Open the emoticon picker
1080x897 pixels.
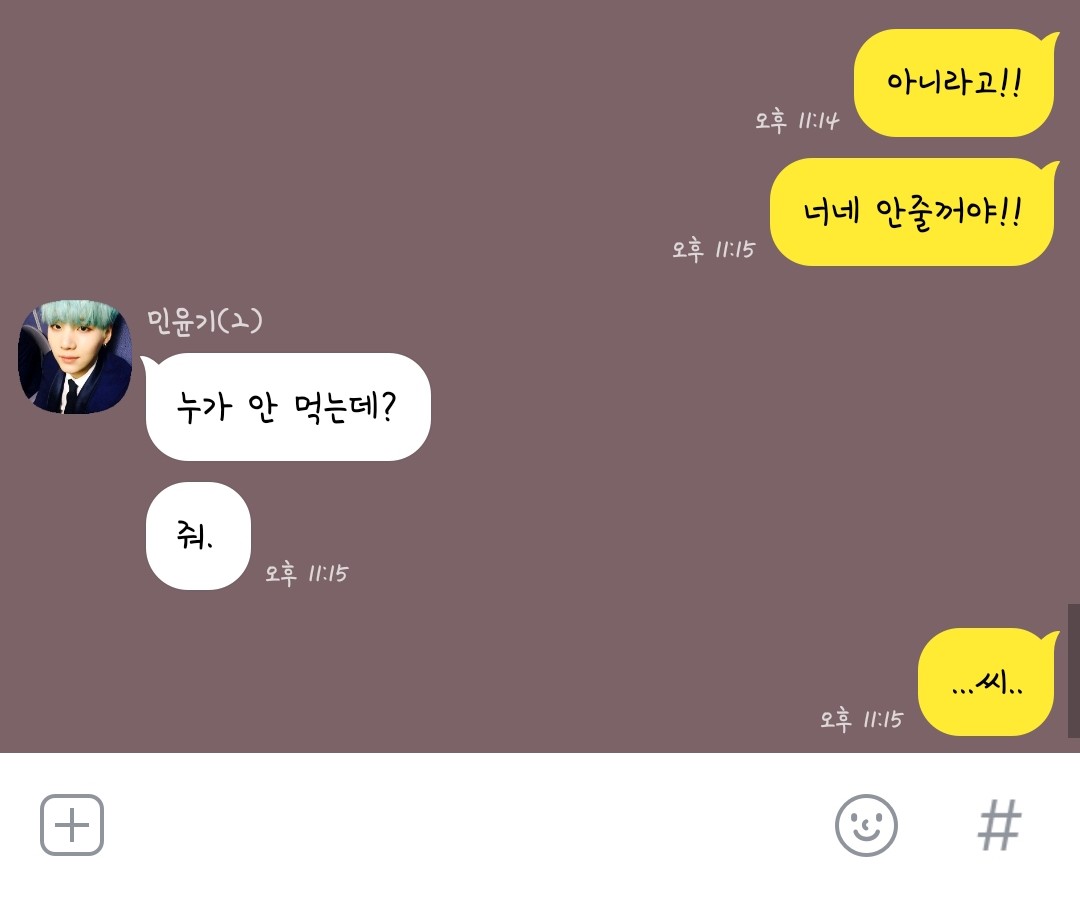tap(866, 825)
